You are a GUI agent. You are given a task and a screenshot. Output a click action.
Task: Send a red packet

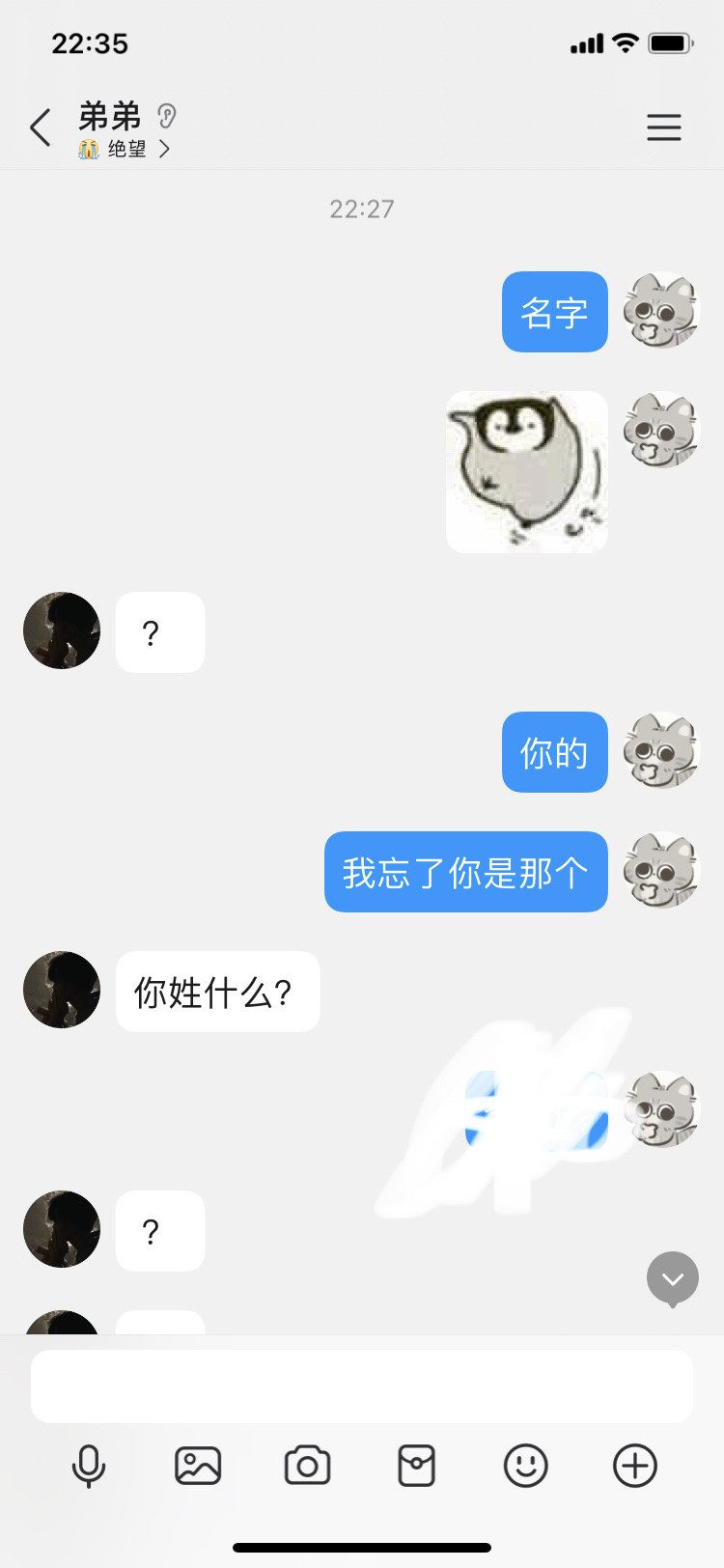417,1466
